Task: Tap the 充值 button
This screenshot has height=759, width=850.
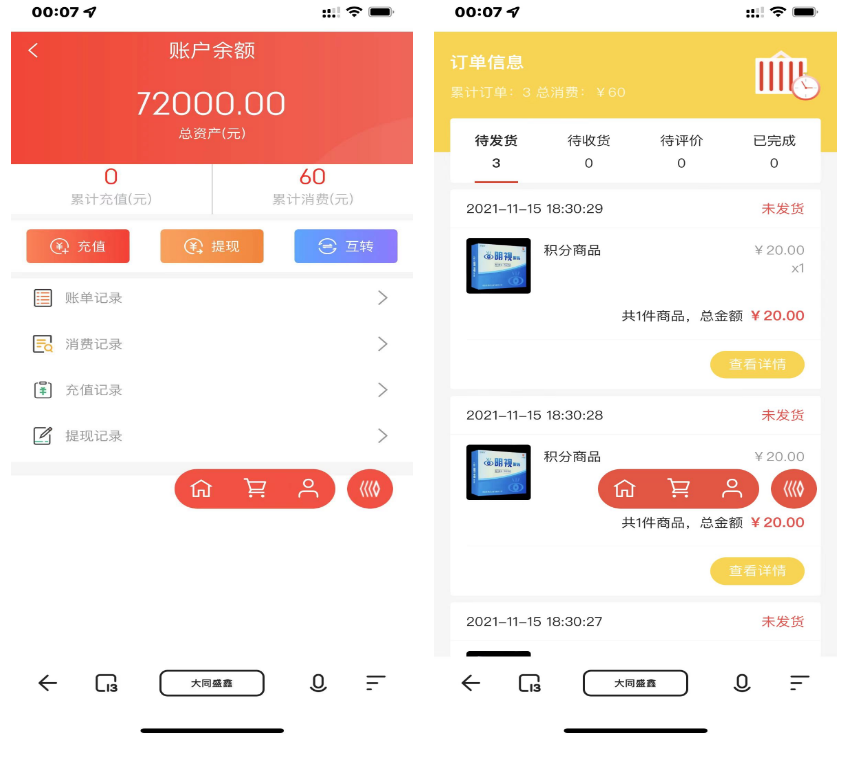Action: pos(78,246)
